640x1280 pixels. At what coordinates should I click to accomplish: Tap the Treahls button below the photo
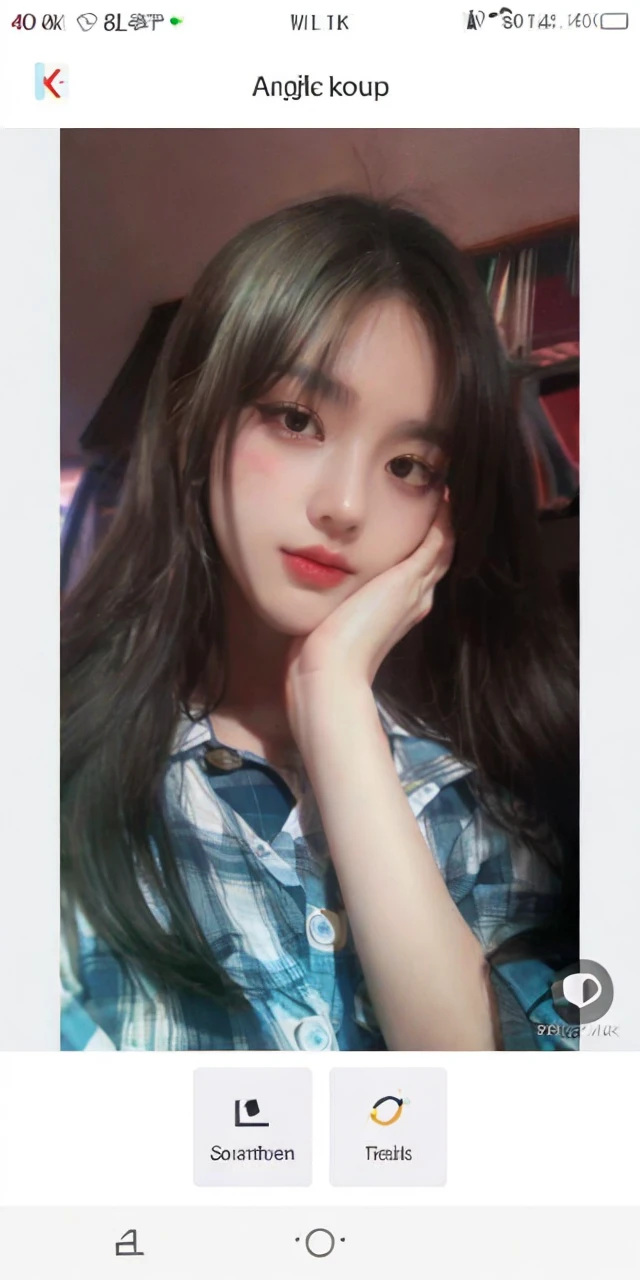click(x=388, y=1127)
